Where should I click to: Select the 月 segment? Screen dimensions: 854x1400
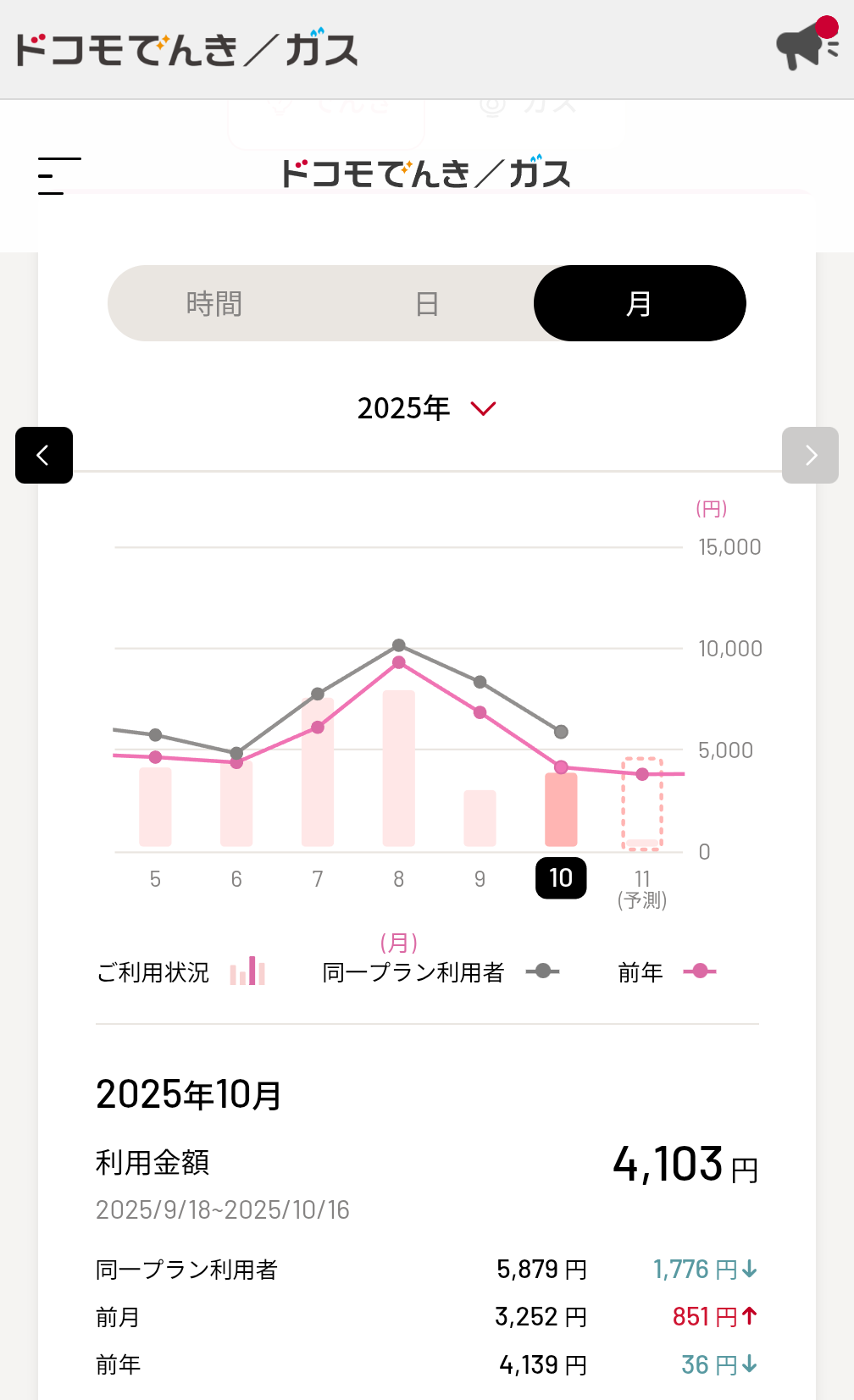pyautogui.click(x=639, y=303)
